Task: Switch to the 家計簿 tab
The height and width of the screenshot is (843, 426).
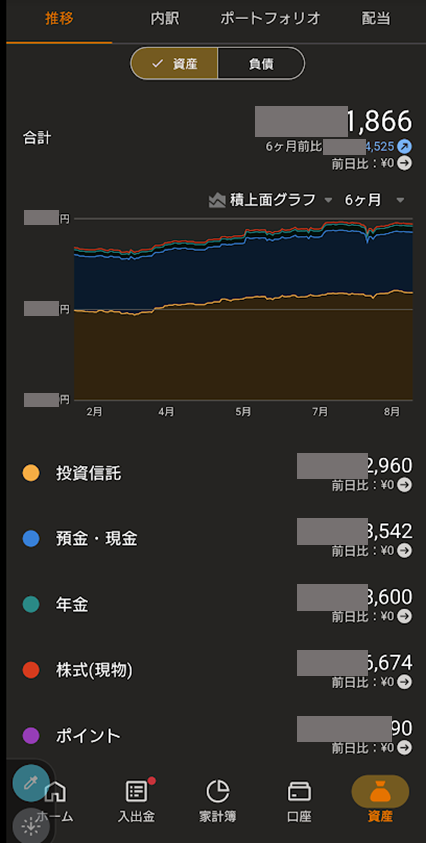Action: tap(217, 801)
